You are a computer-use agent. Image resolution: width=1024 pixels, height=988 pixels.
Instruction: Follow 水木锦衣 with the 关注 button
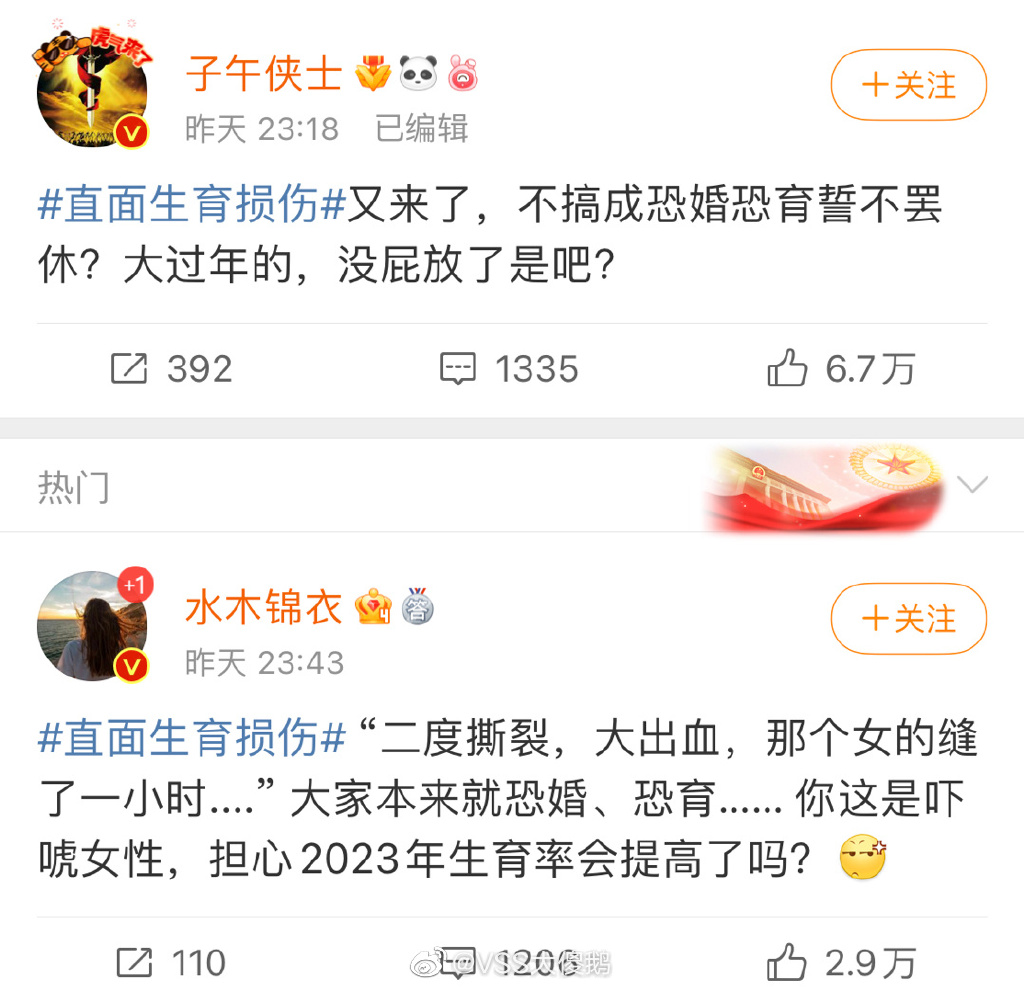pyautogui.click(x=908, y=619)
